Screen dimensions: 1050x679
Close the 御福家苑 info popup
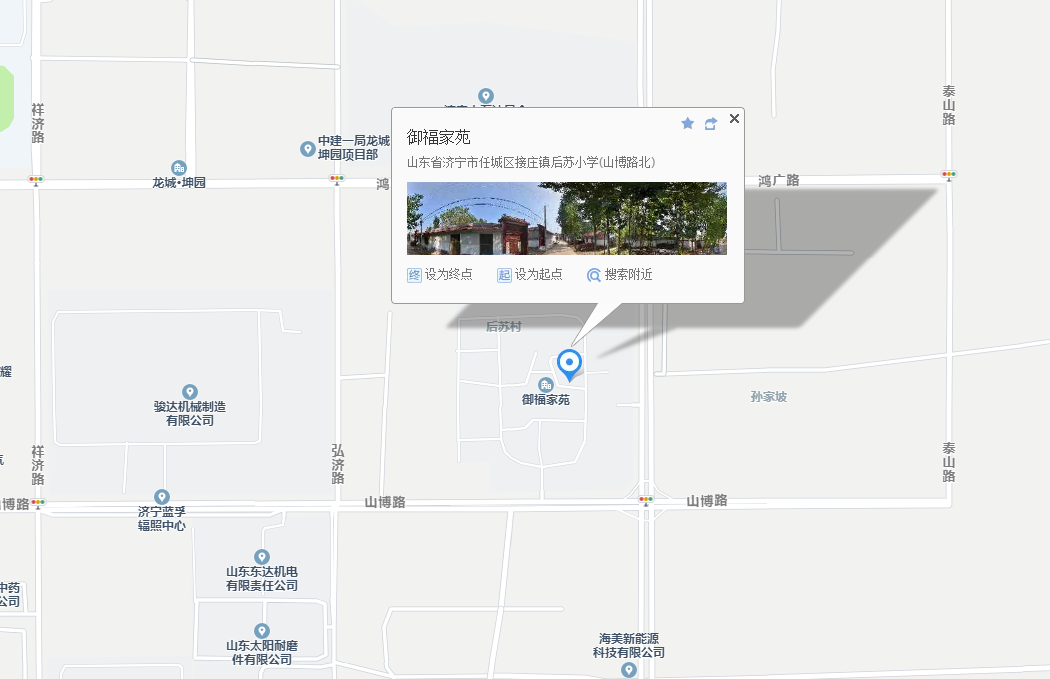734,119
